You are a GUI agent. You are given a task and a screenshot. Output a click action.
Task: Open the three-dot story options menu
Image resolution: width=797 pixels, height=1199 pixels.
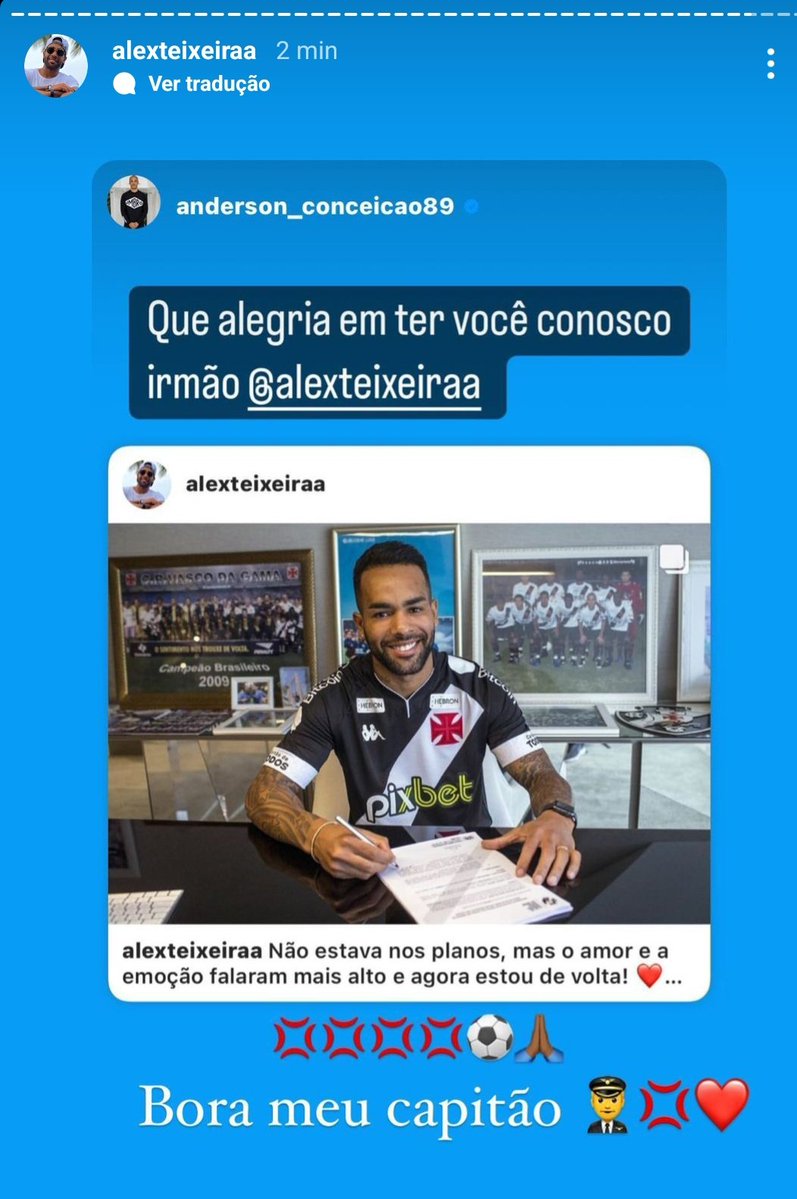tap(770, 64)
